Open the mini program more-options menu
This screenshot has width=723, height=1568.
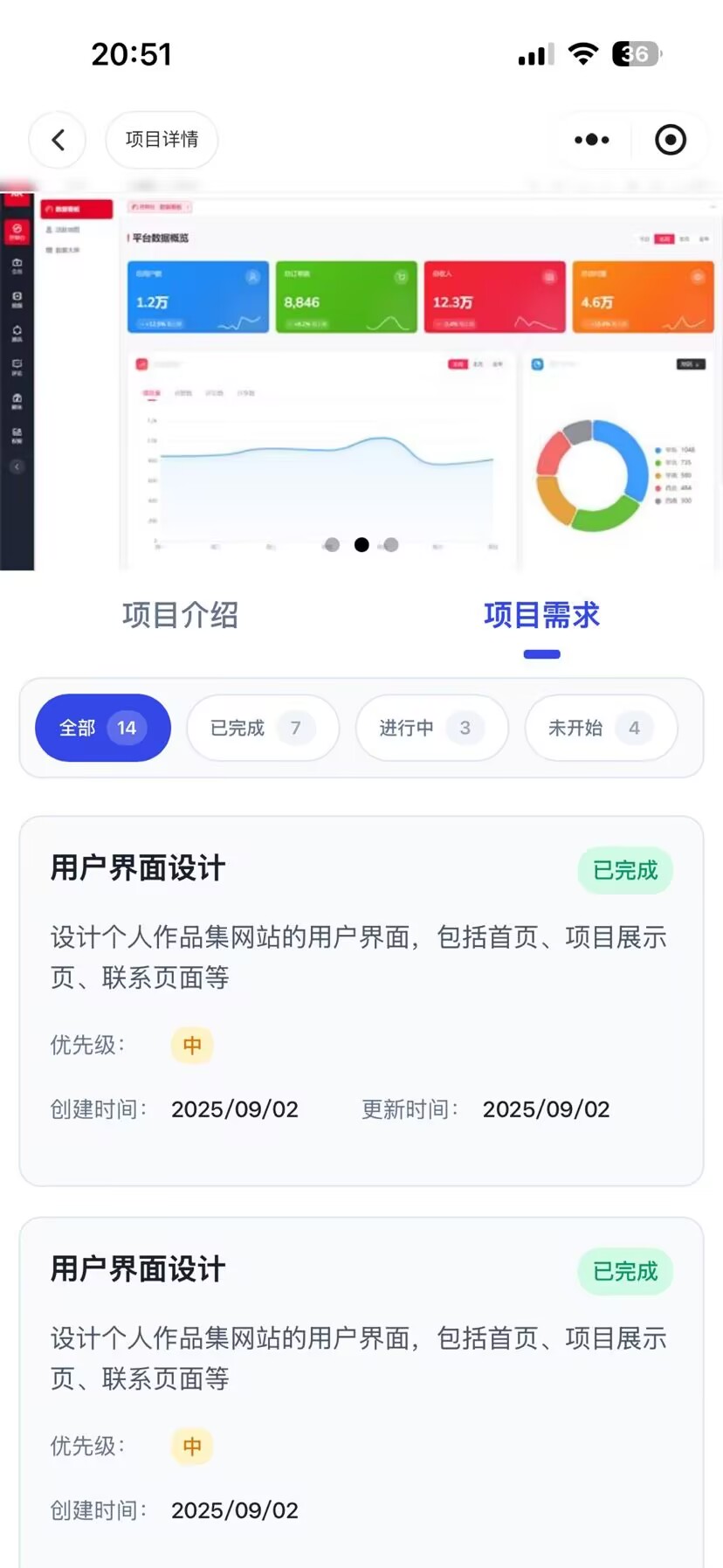click(591, 140)
